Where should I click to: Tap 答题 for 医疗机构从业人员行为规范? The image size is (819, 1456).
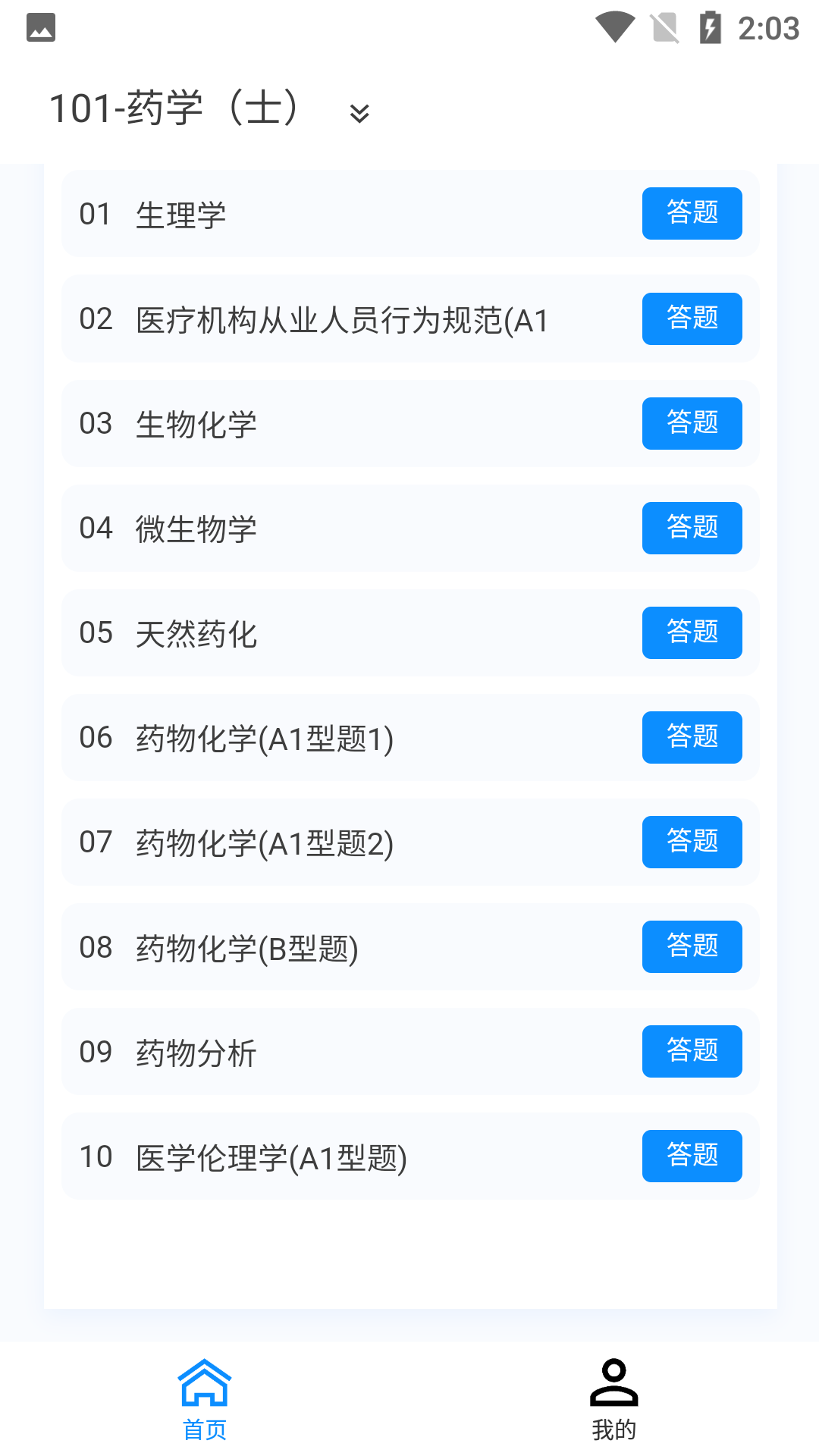coord(692,318)
